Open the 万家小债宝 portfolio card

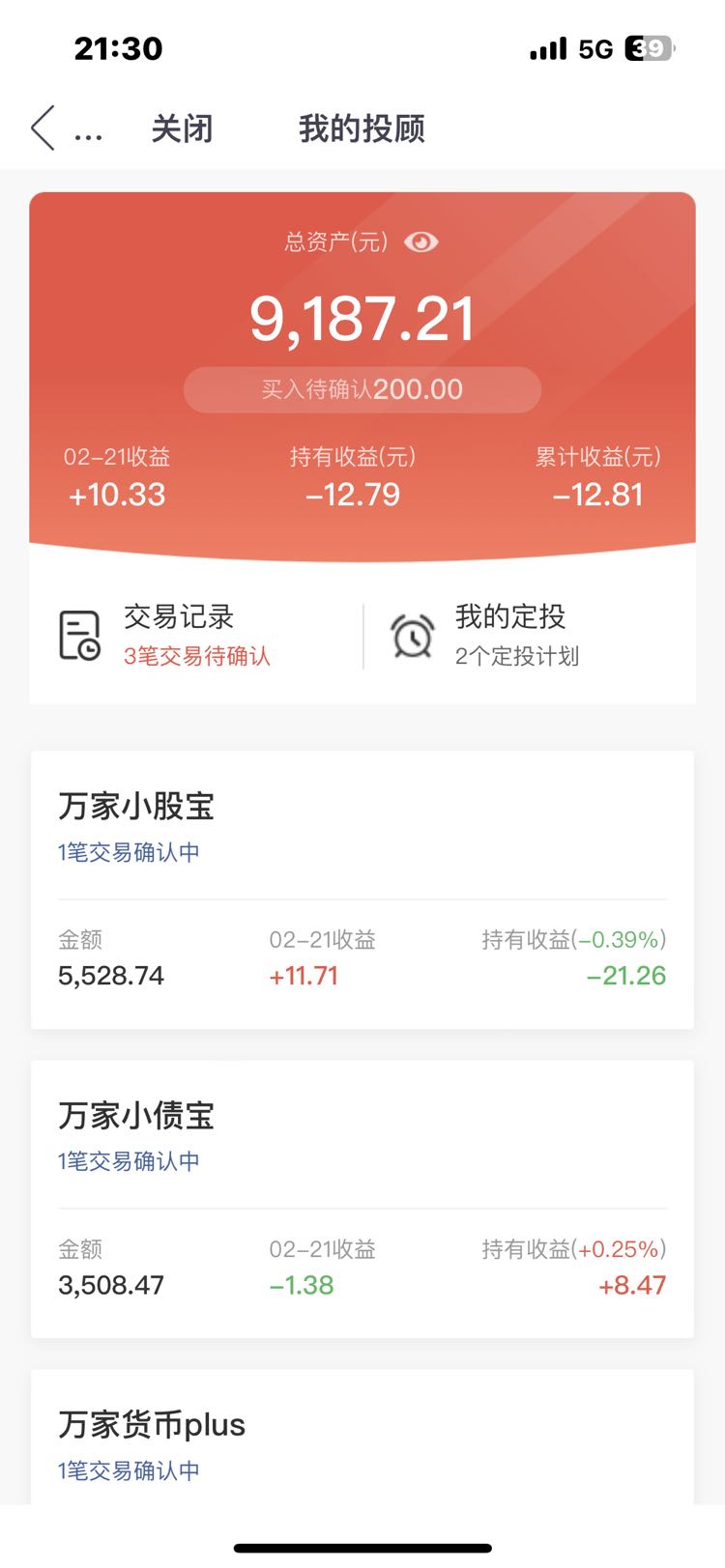362,1199
